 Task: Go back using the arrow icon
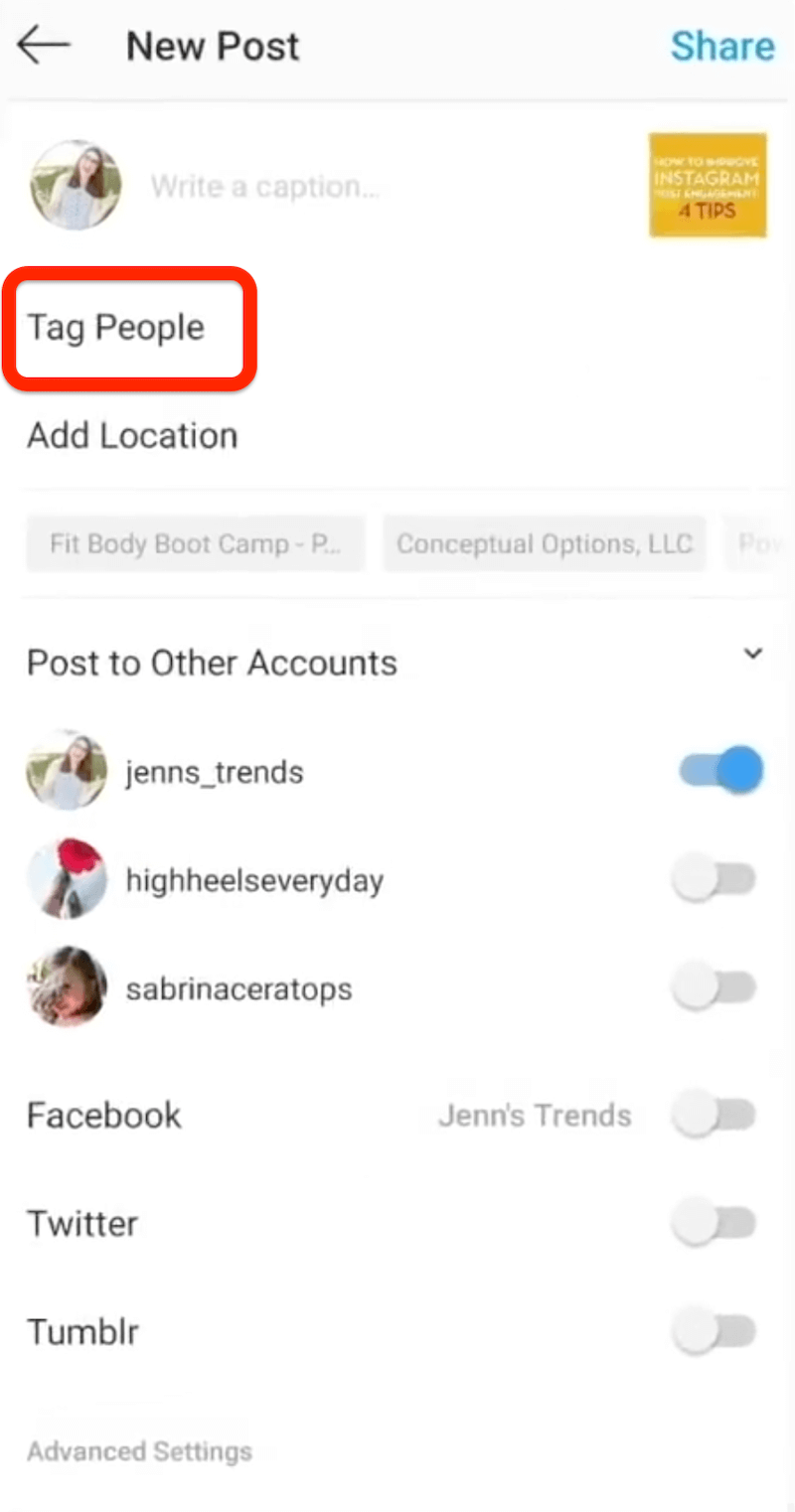45,46
